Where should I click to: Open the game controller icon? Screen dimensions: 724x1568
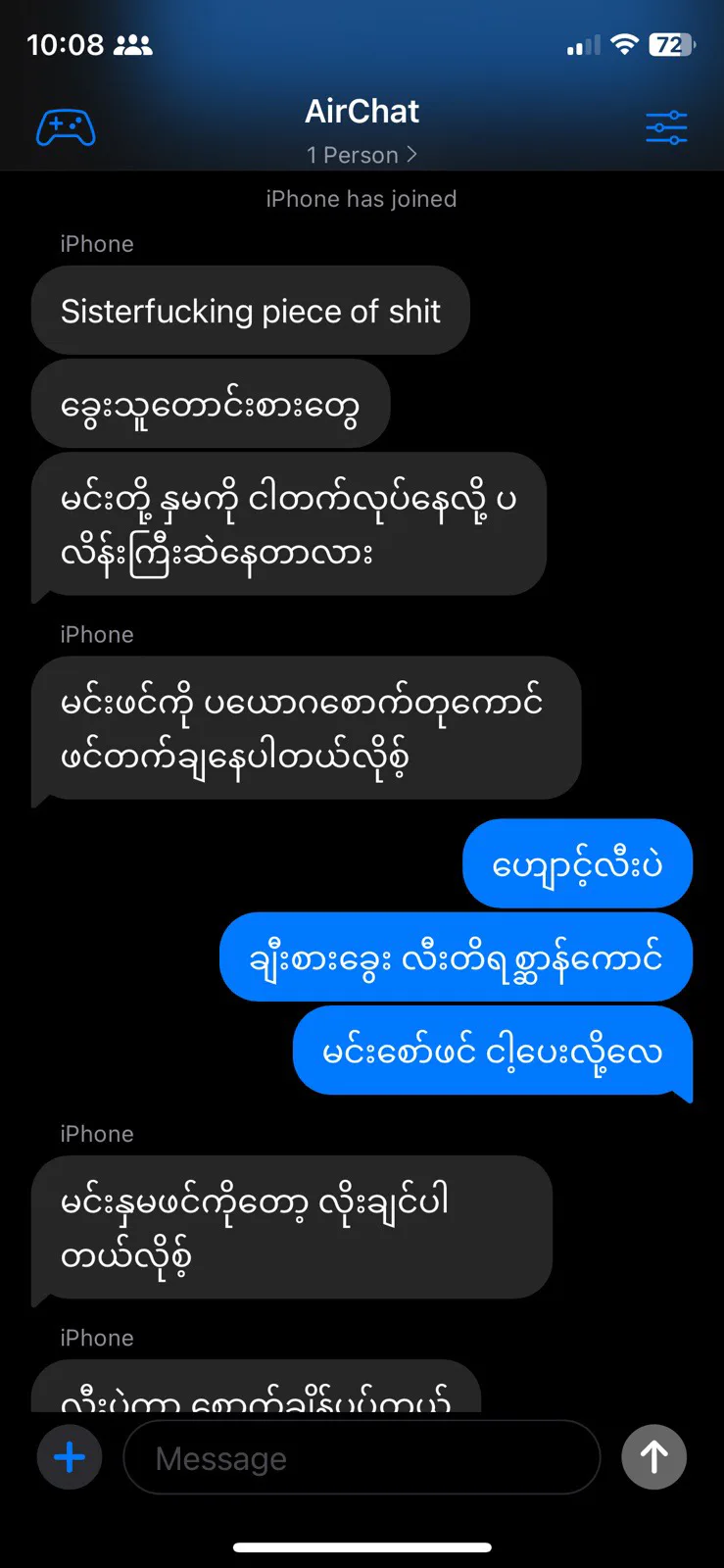click(66, 127)
